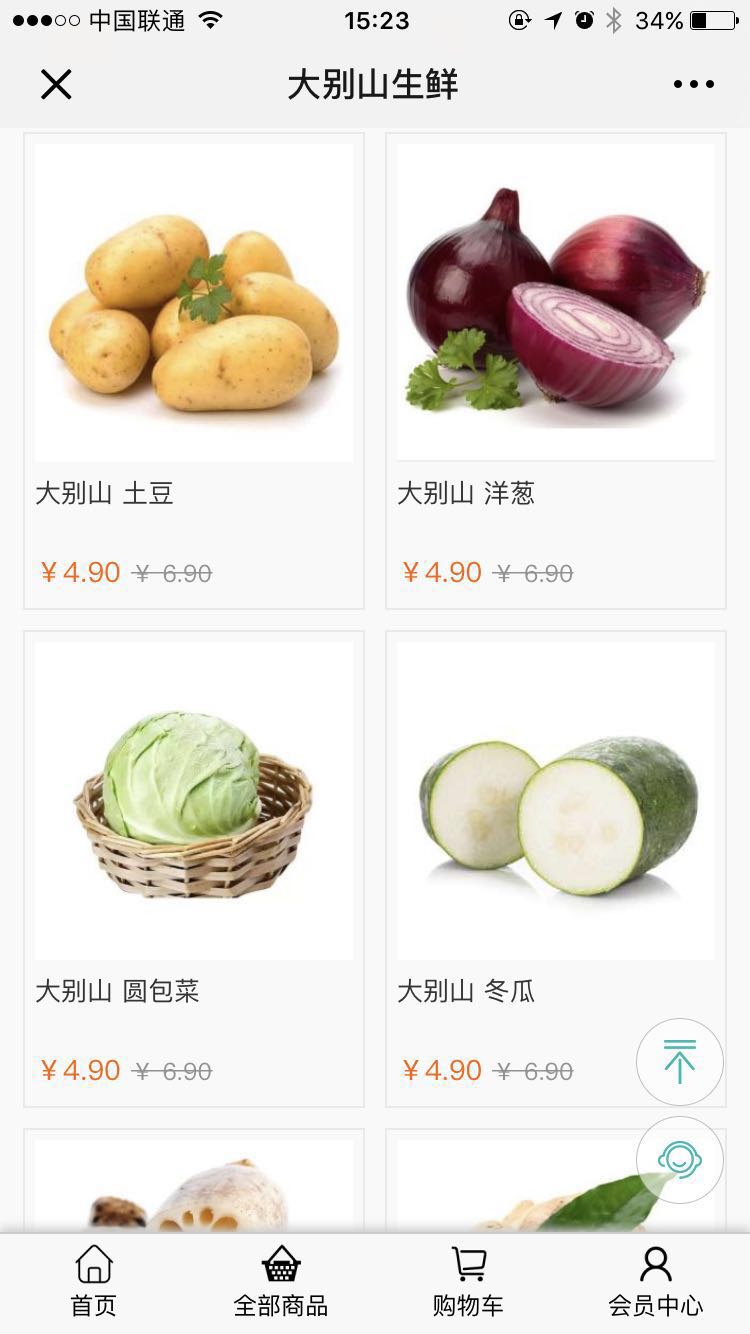750x1334 pixels.
Task: Switch to the 会员中心 tab
Action: pos(656,1282)
